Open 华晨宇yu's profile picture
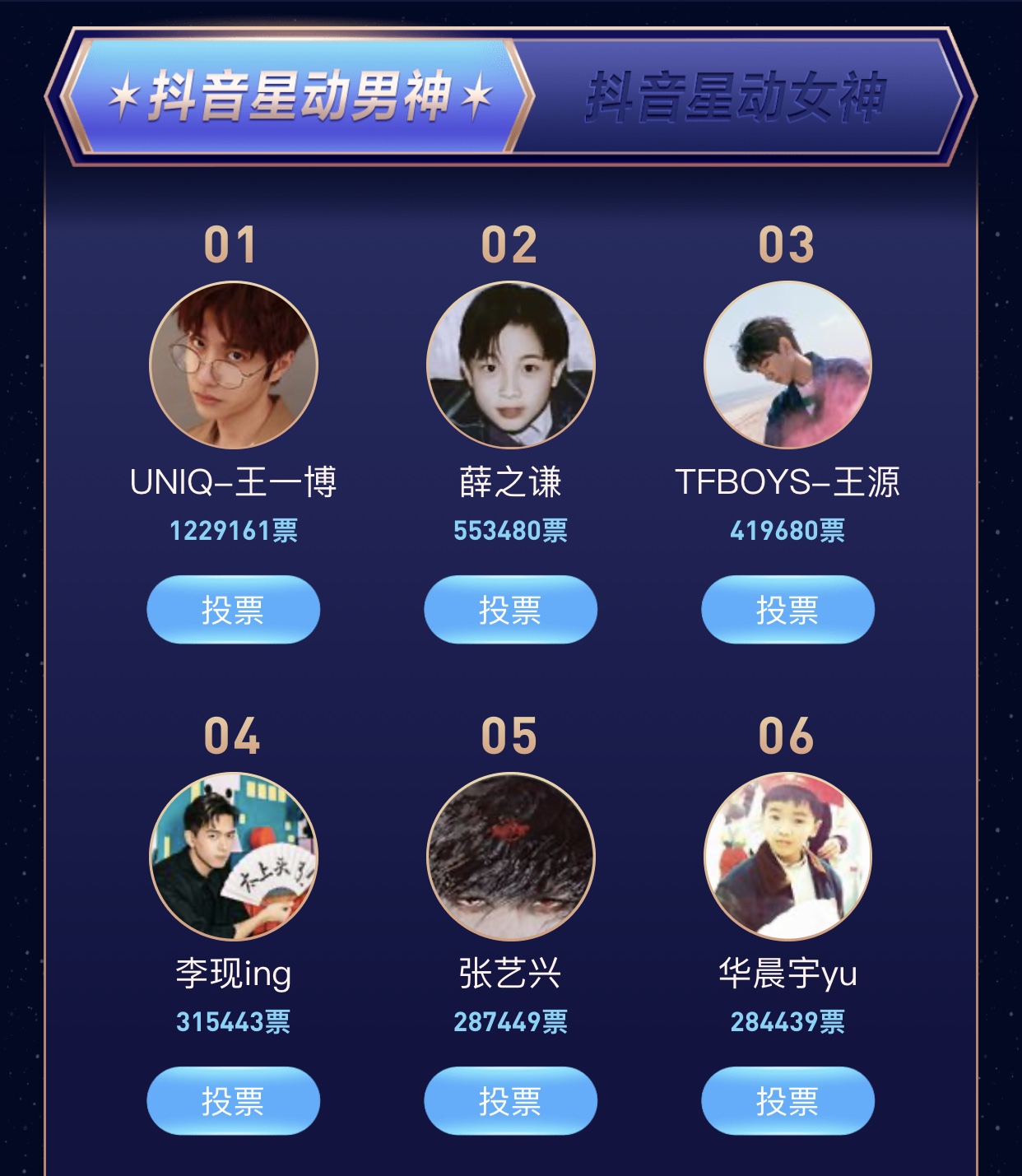Image resolution: width=1022 pixels, height=1176 pixels. pyautogui.click(x=787, y=856)
